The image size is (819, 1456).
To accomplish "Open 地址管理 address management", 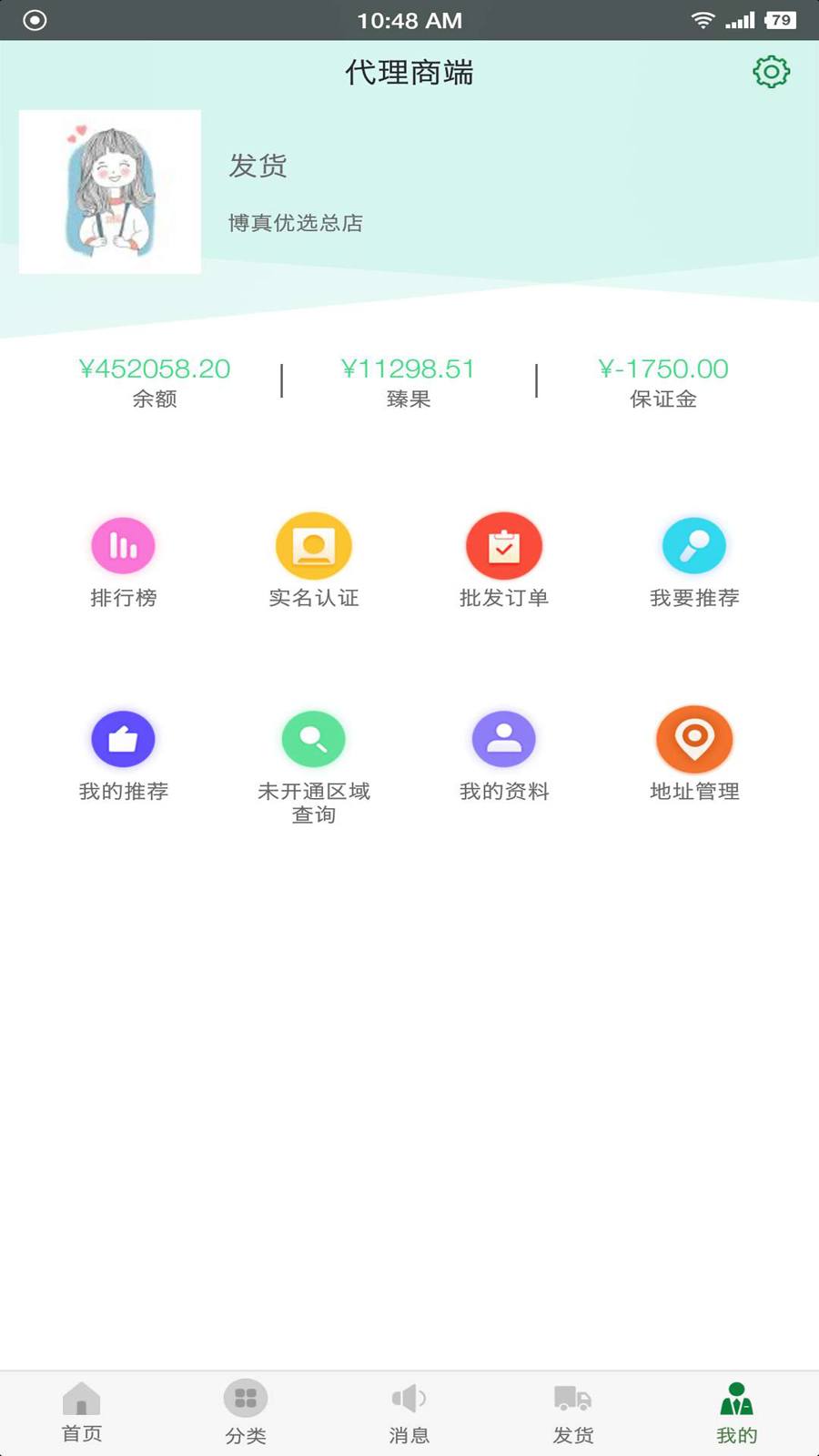I will [694, 754].
